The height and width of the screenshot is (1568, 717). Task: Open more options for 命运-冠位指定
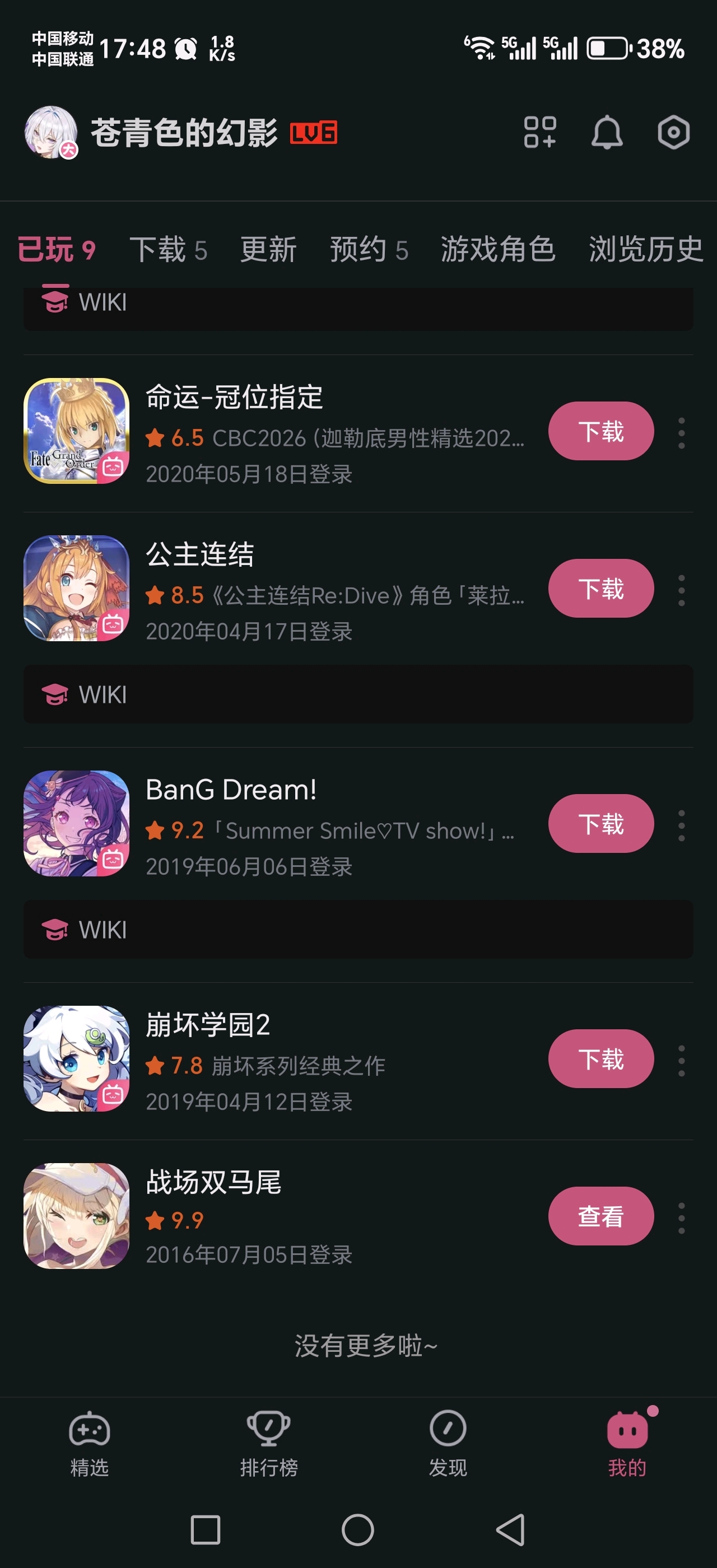pyautogui.click(x=681, y=433)
